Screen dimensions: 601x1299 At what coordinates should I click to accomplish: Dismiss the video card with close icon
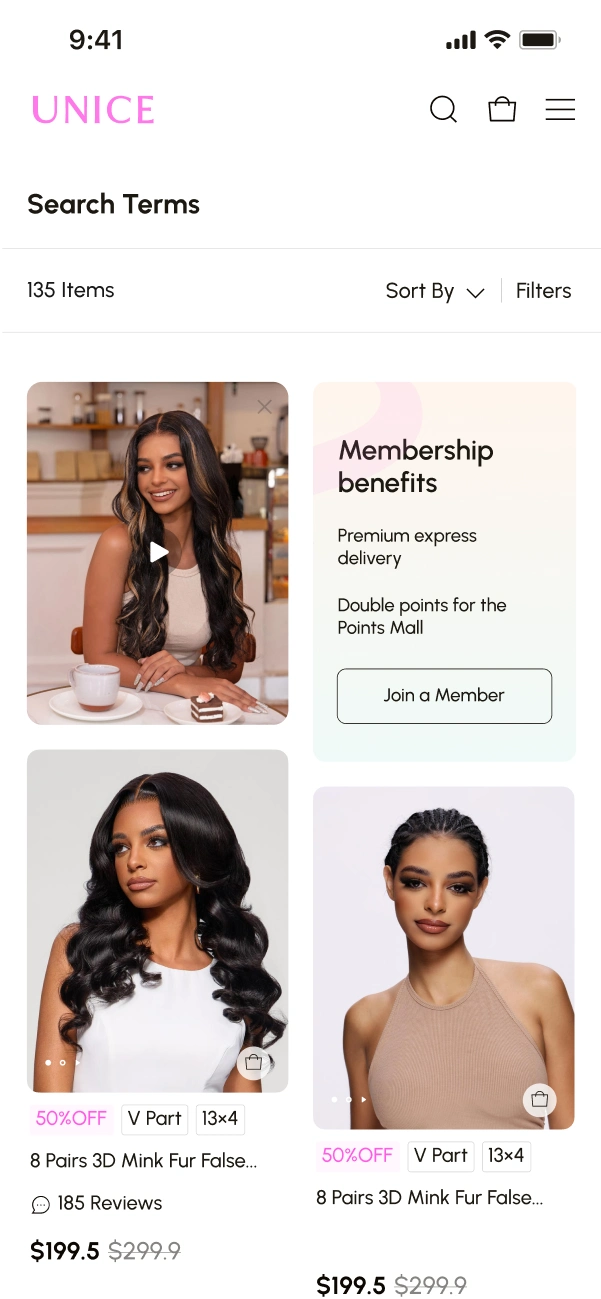coord(264,407)
